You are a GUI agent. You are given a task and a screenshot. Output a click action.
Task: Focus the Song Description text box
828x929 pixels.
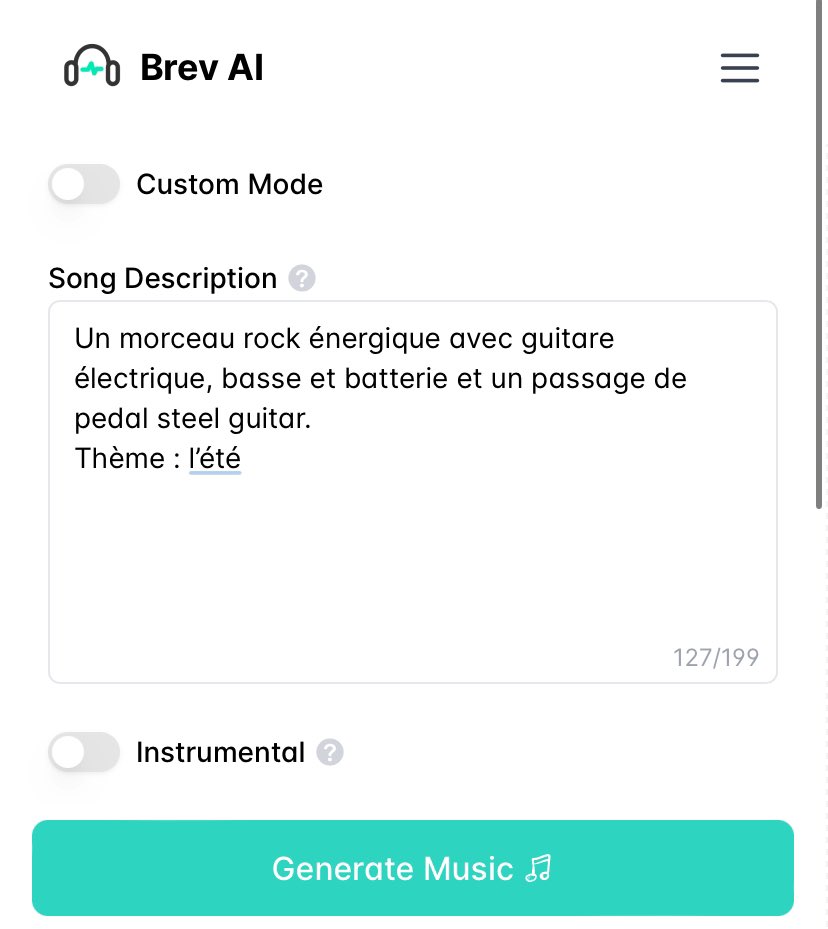click(412, 540)
